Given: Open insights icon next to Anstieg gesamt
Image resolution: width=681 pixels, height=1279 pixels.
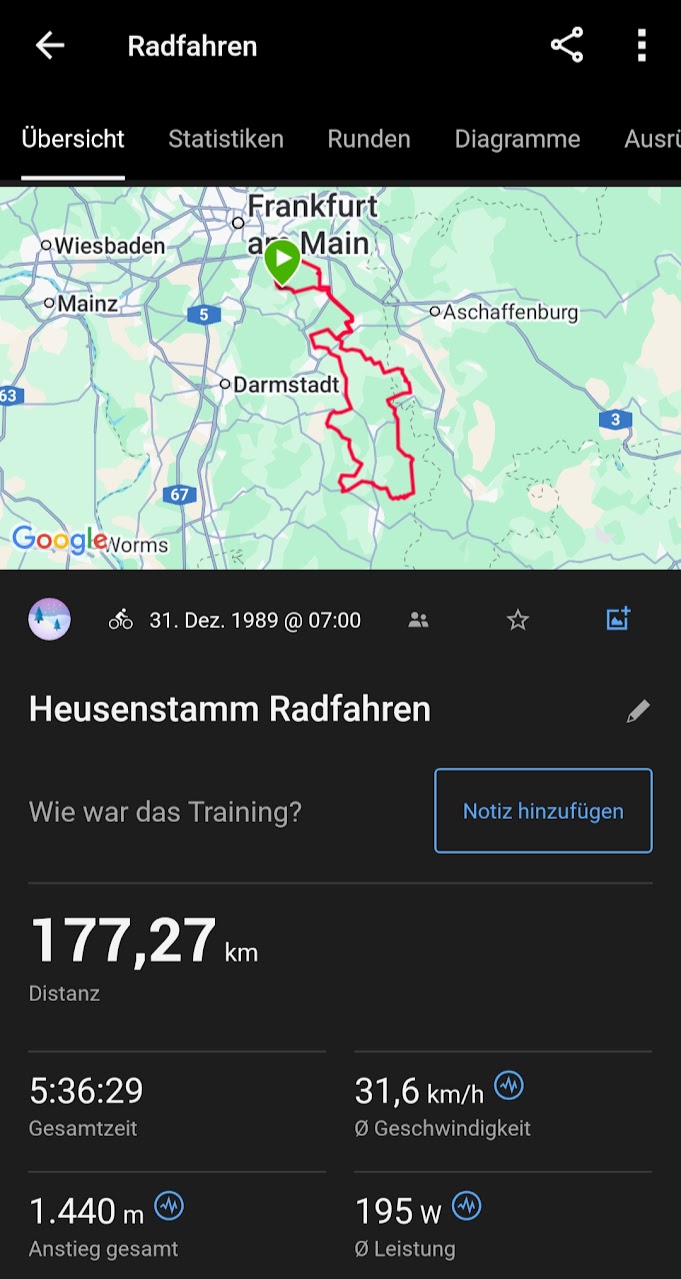Looking at the screenshot, I should point(169,1207).
